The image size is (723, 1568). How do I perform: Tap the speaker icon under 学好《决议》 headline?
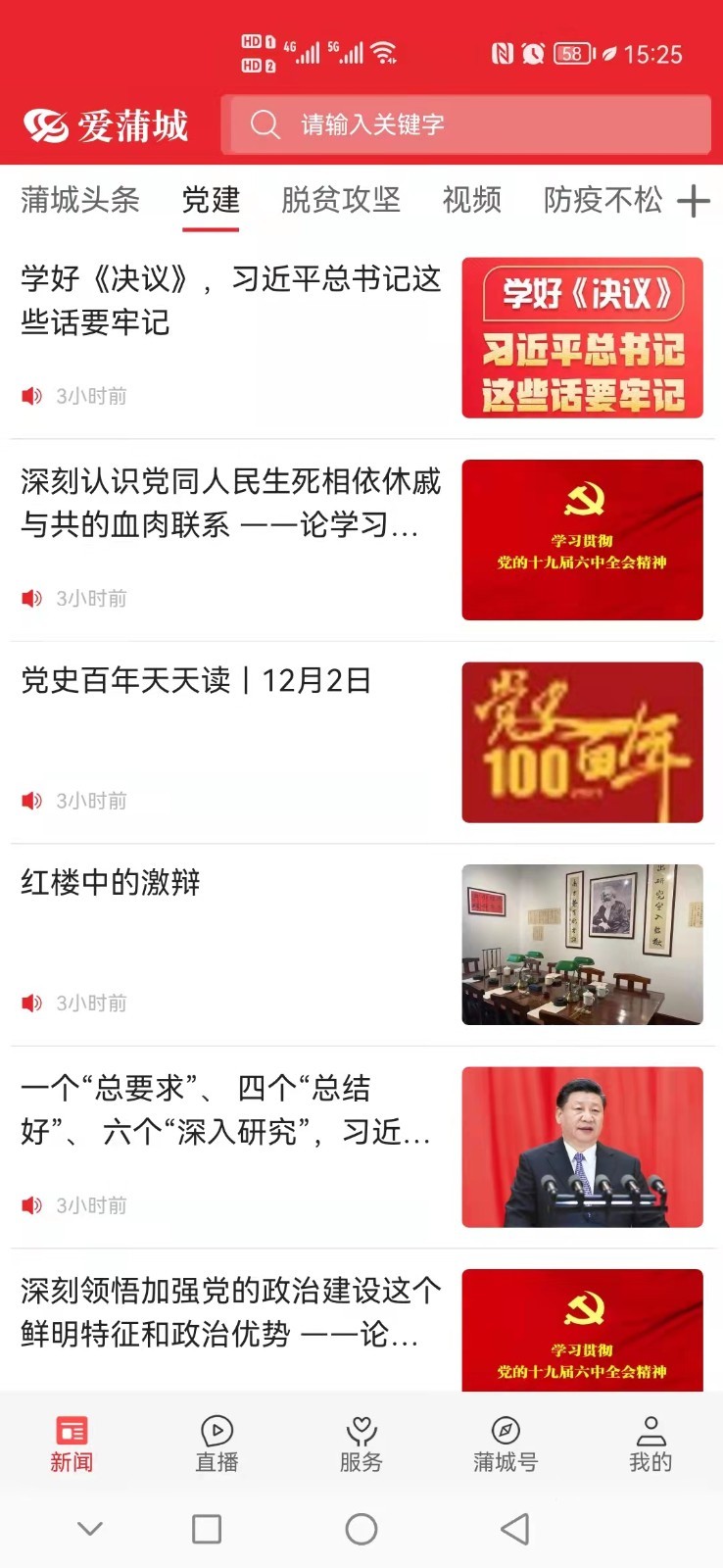tap(32, 396)
